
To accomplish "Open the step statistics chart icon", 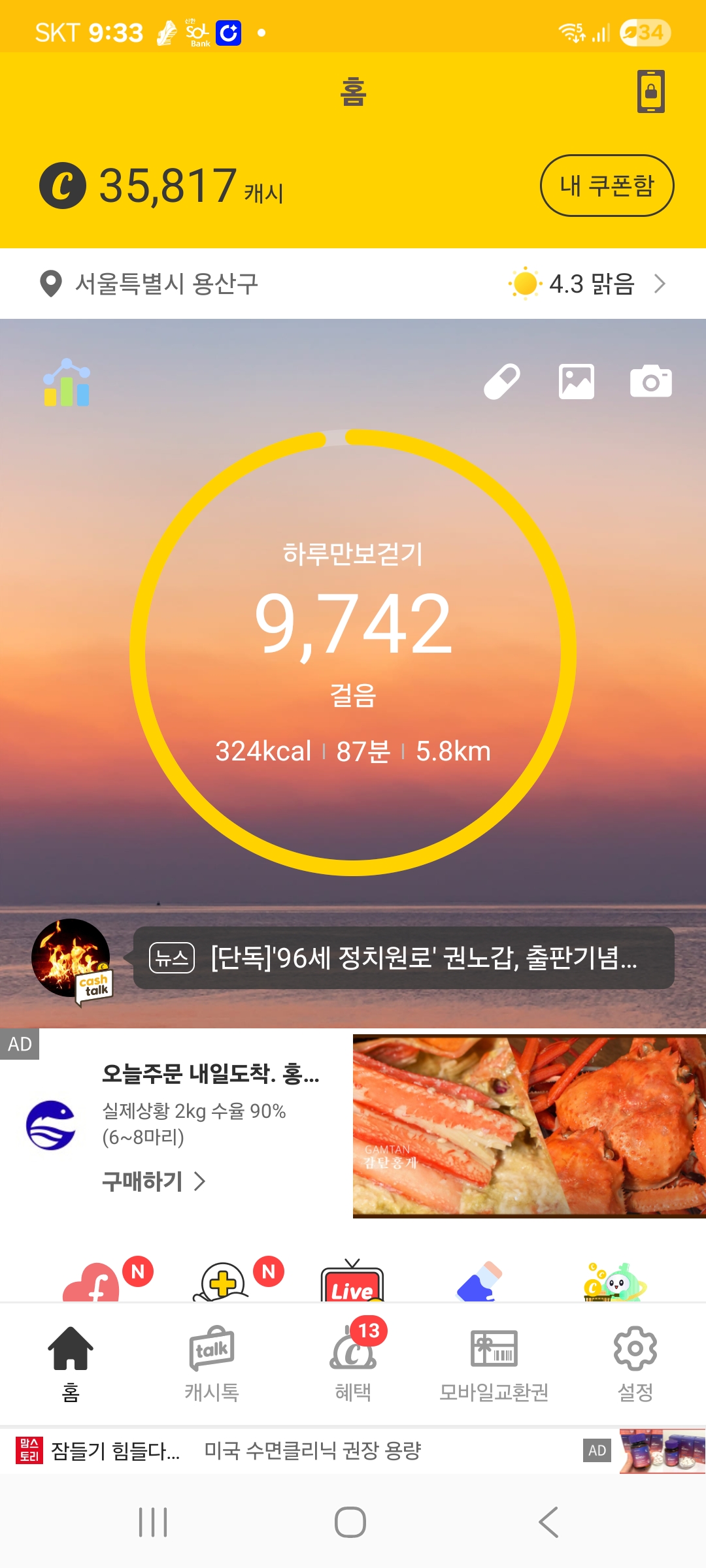I will [x=67, y=383].
